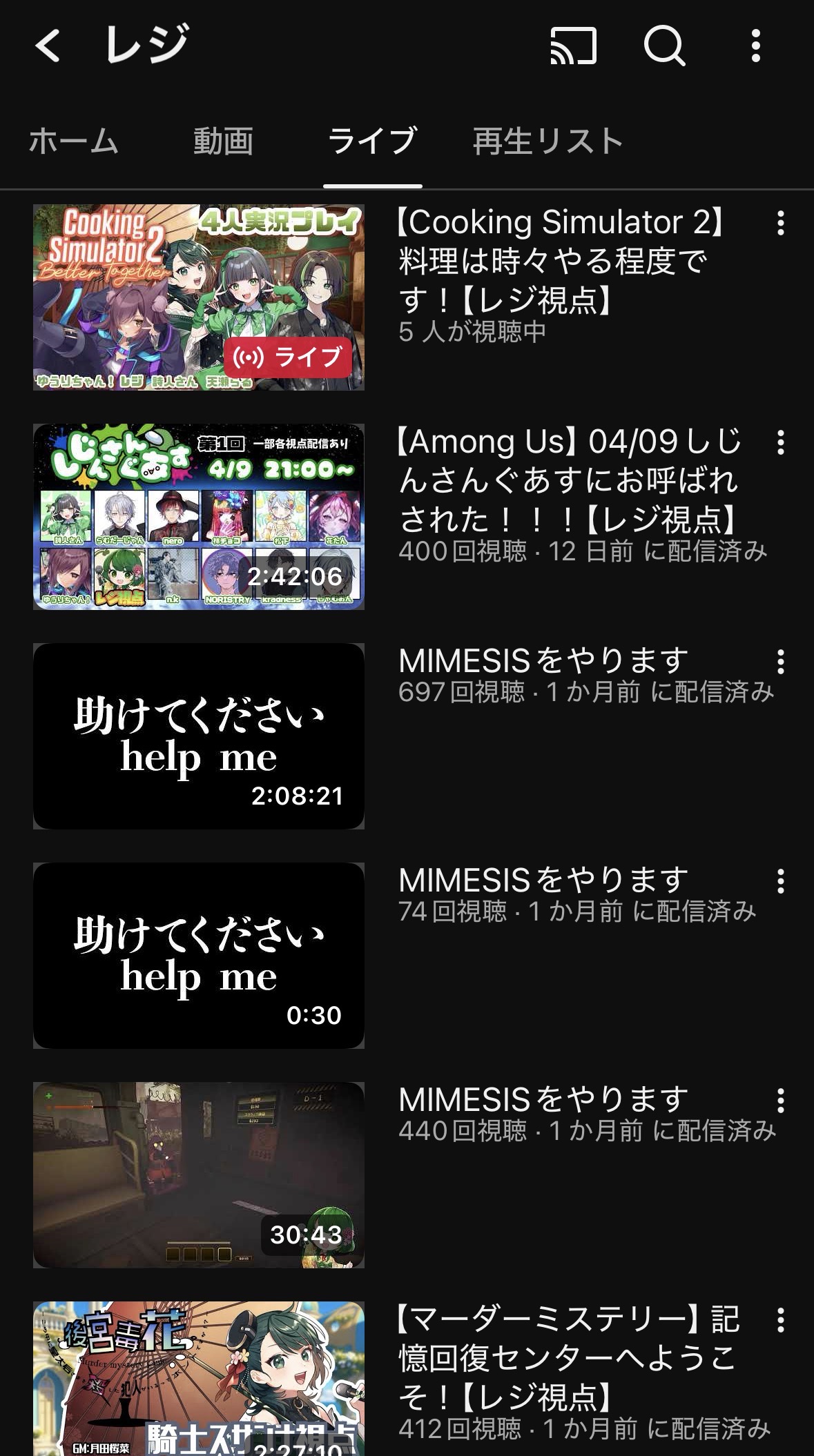Screen dimensions: 814x1456
Task: Play the MIMESIS video with 697 views
Action: pyautogui.click(x=199, y=736)
